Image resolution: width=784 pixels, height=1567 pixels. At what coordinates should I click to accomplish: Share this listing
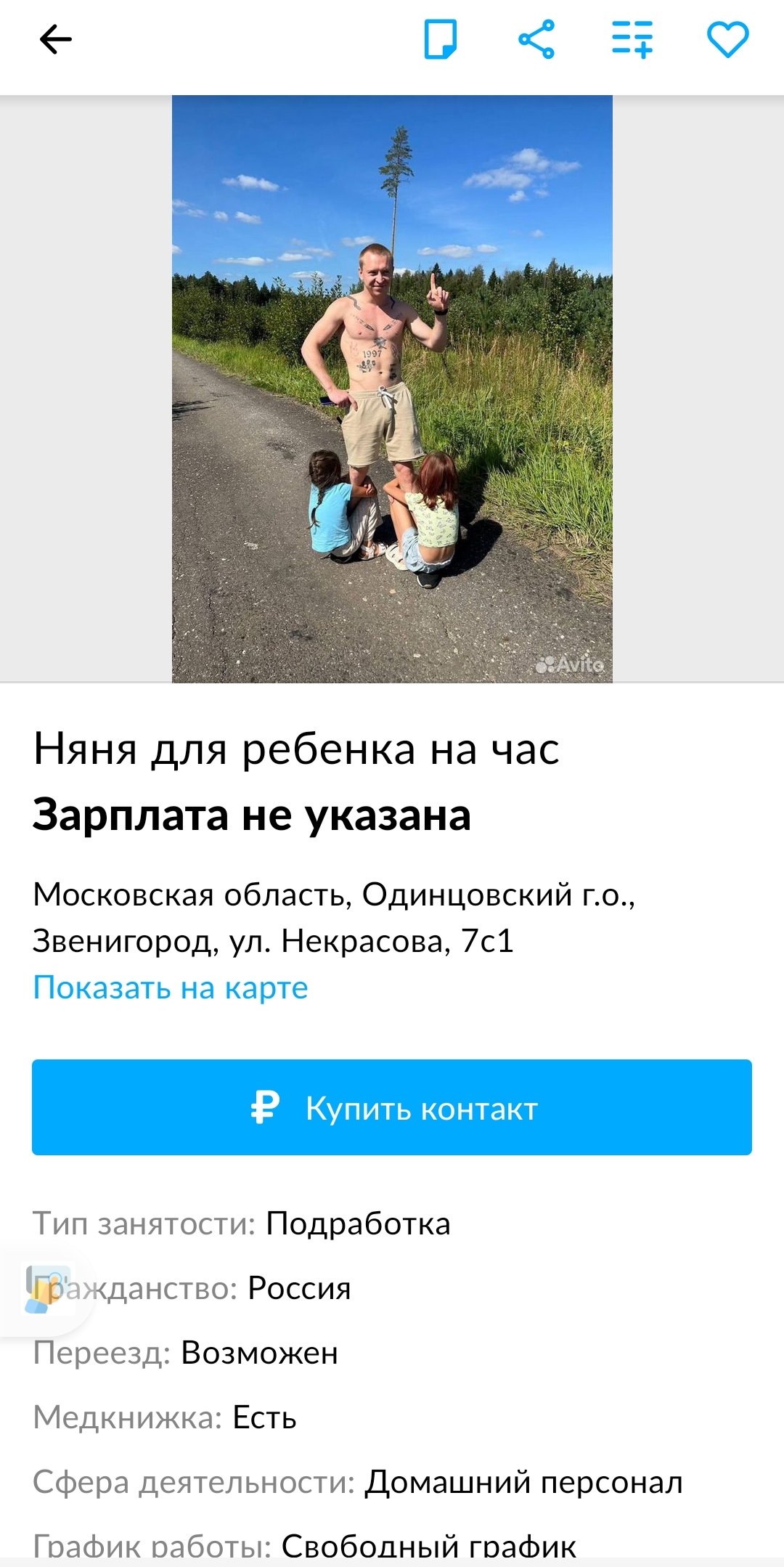(x=536, y=39)
